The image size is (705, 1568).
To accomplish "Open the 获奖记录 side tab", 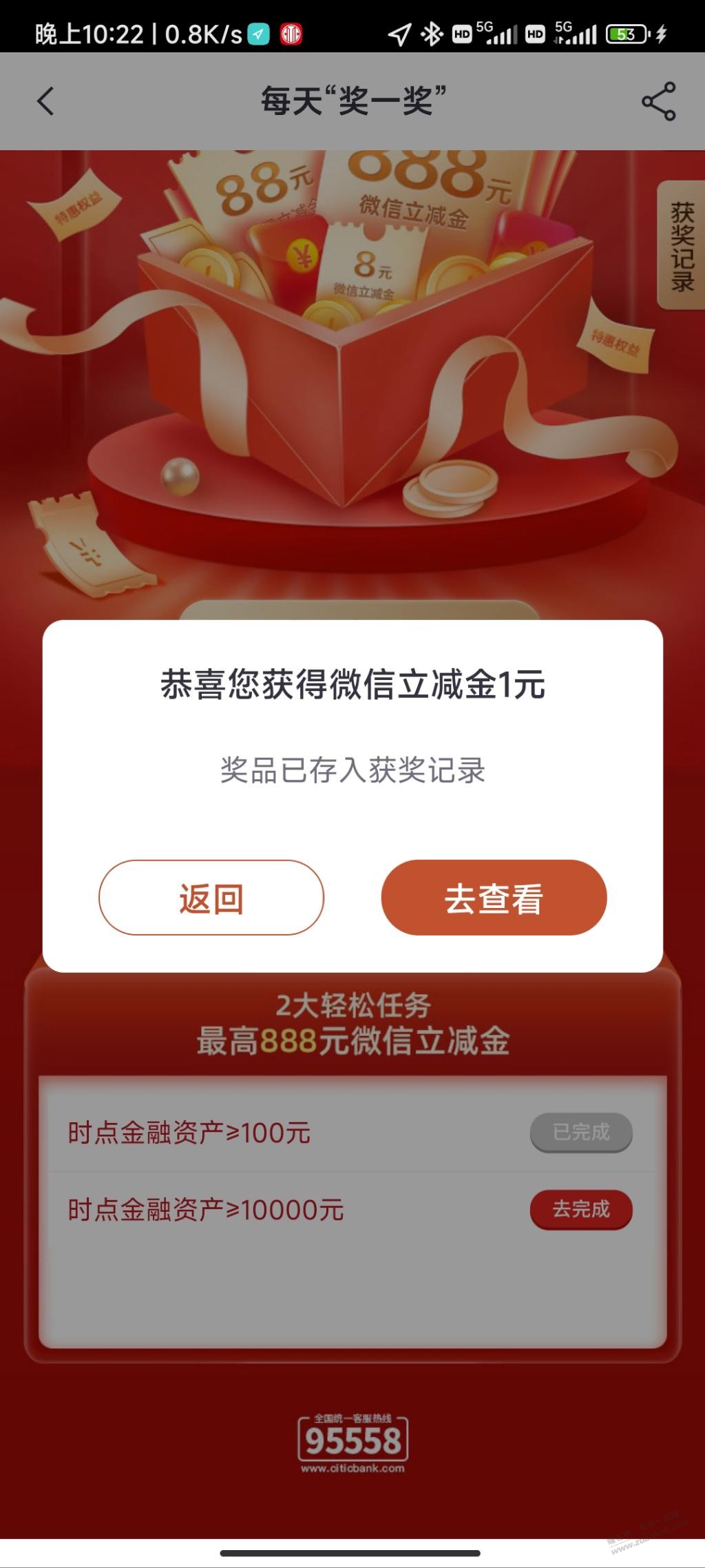I will 682,245.
